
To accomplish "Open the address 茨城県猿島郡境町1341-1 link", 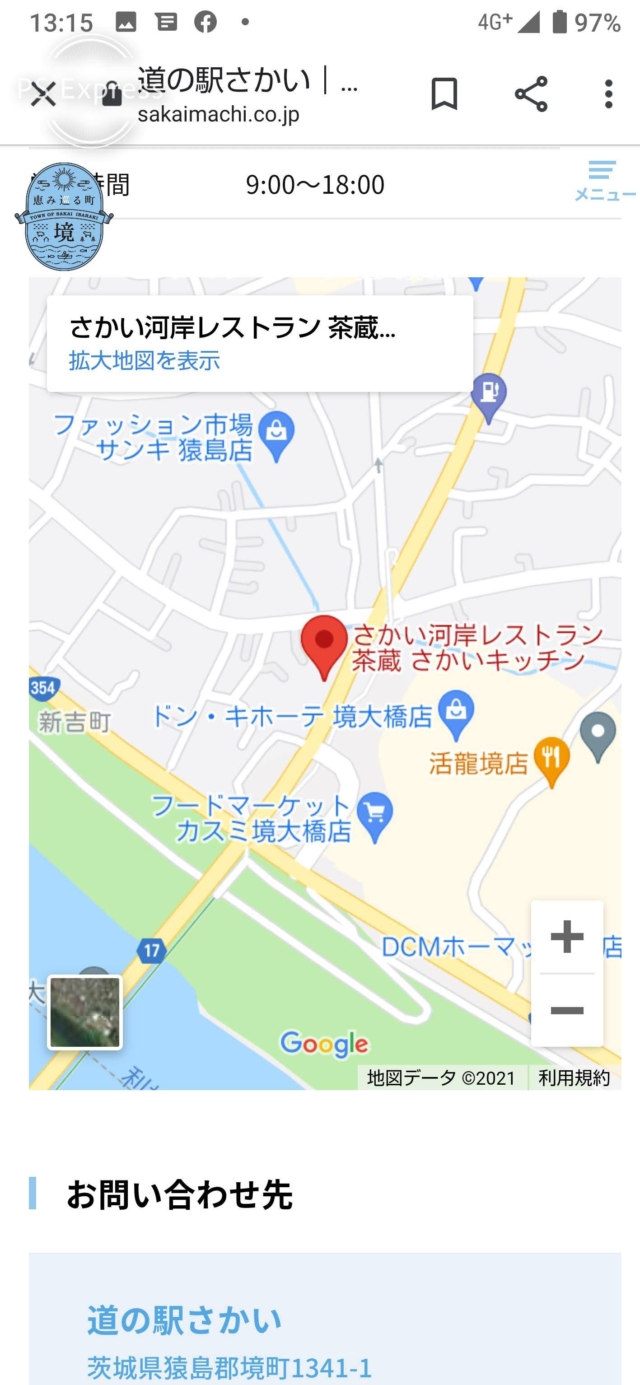I will pyautogui.click(x=229, y=1367).
